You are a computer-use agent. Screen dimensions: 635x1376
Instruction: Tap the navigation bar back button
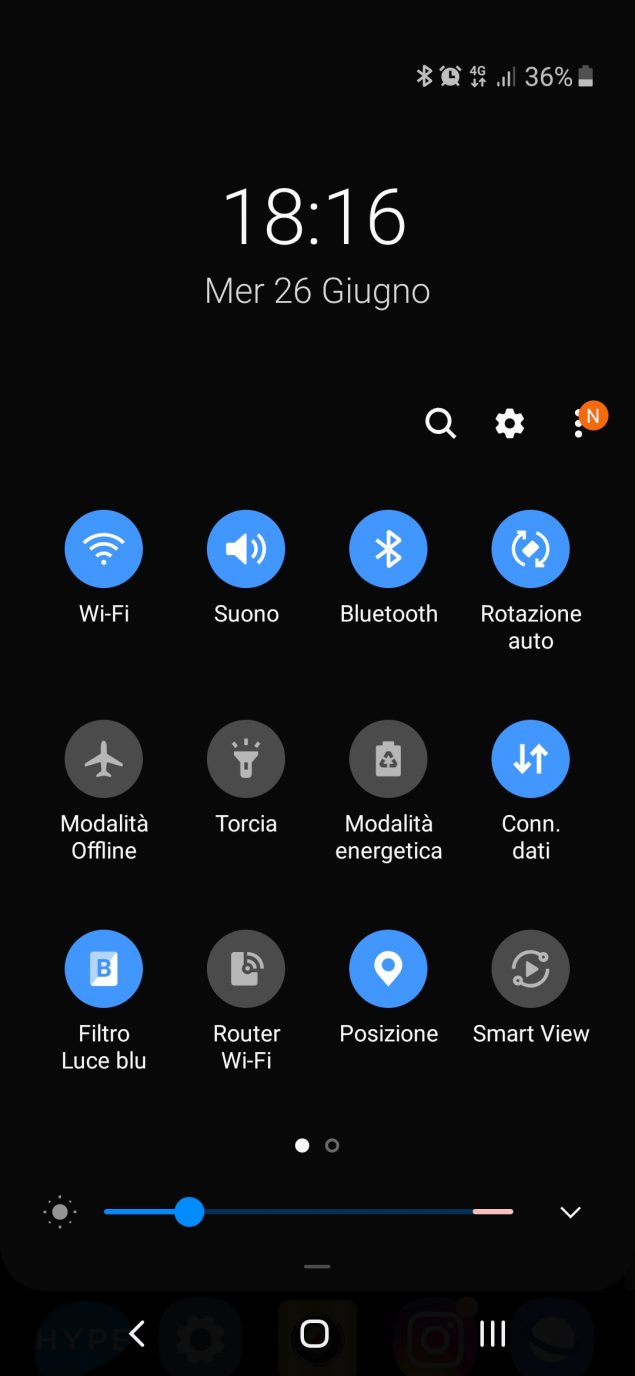[137, 1333]
